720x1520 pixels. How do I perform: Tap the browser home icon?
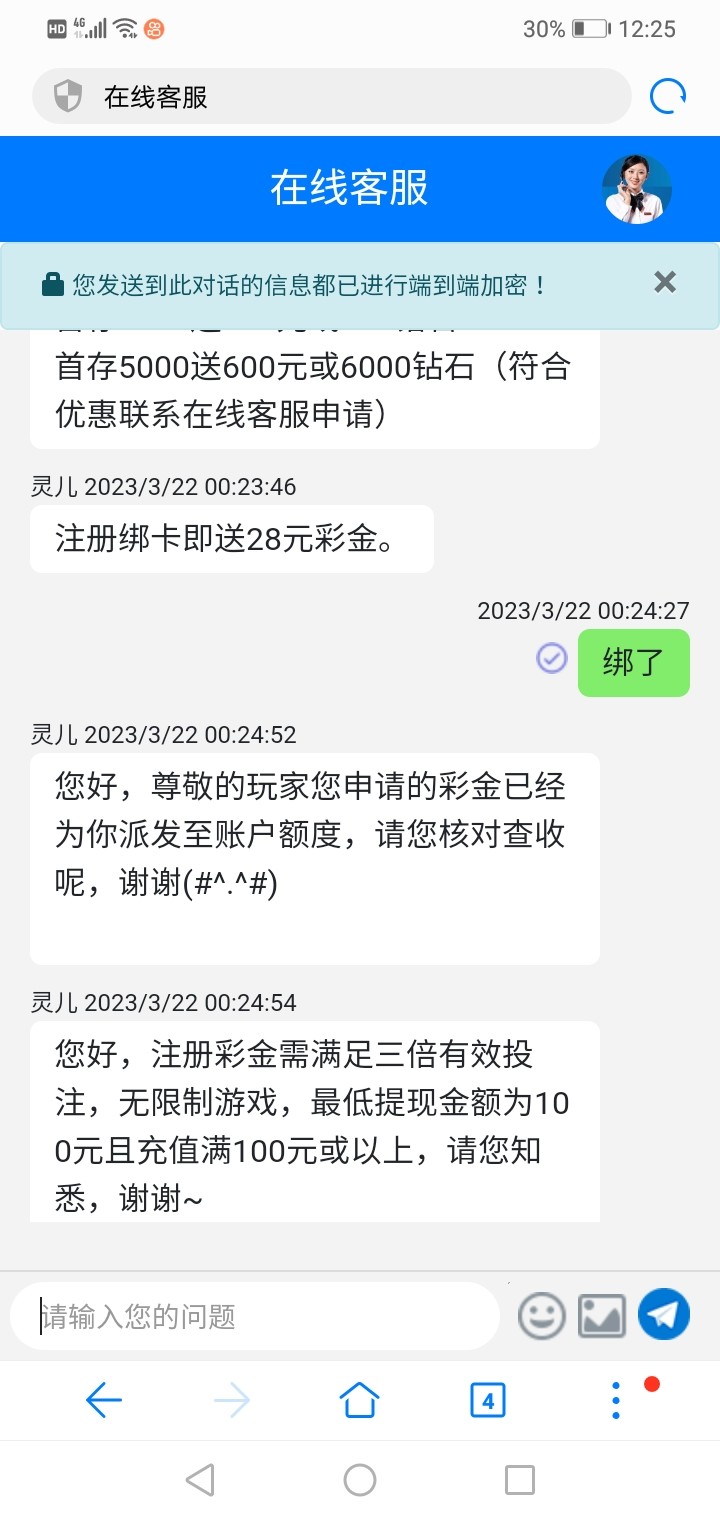pos(360,1400)
